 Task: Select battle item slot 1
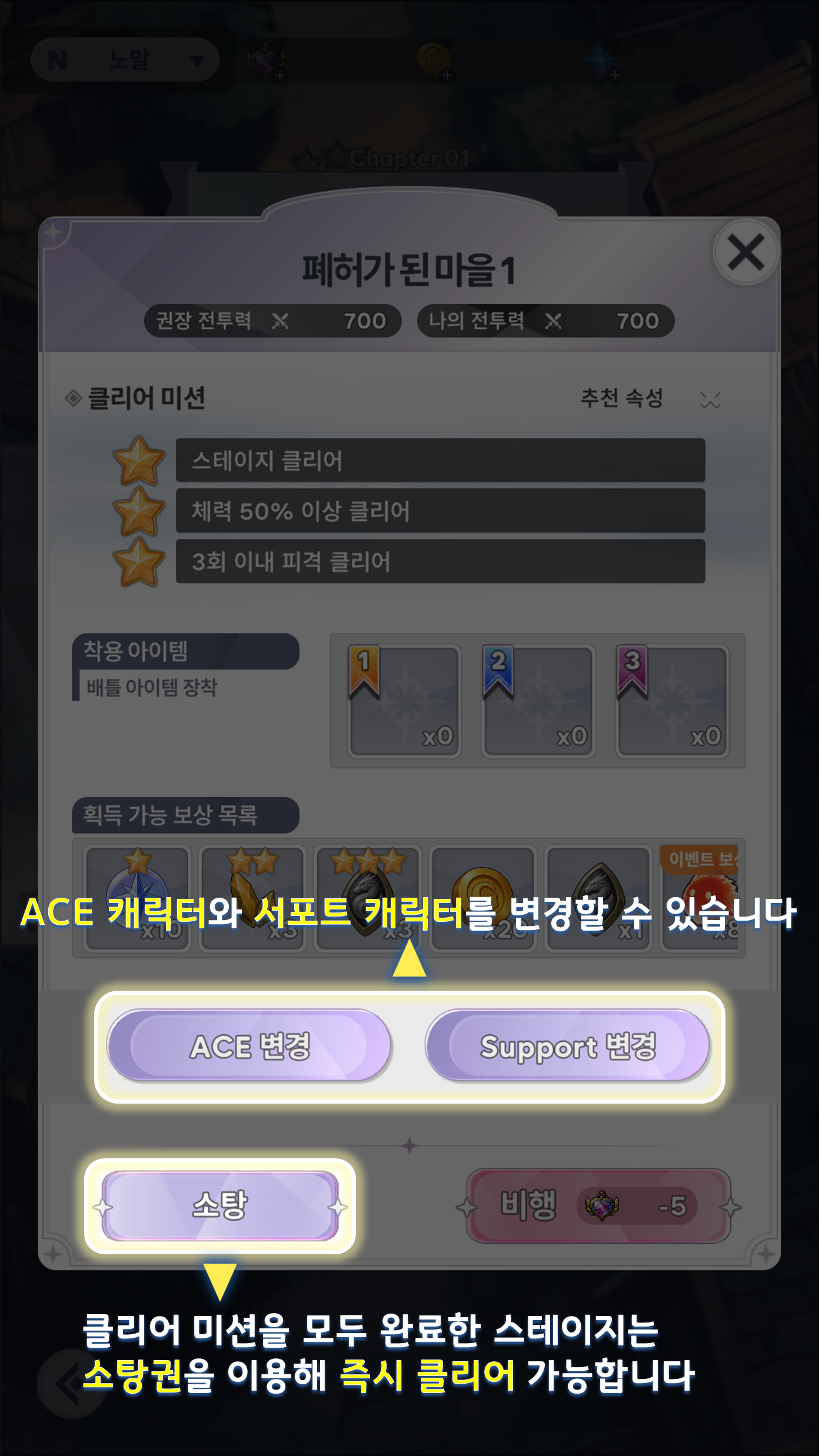pos(404,701)
